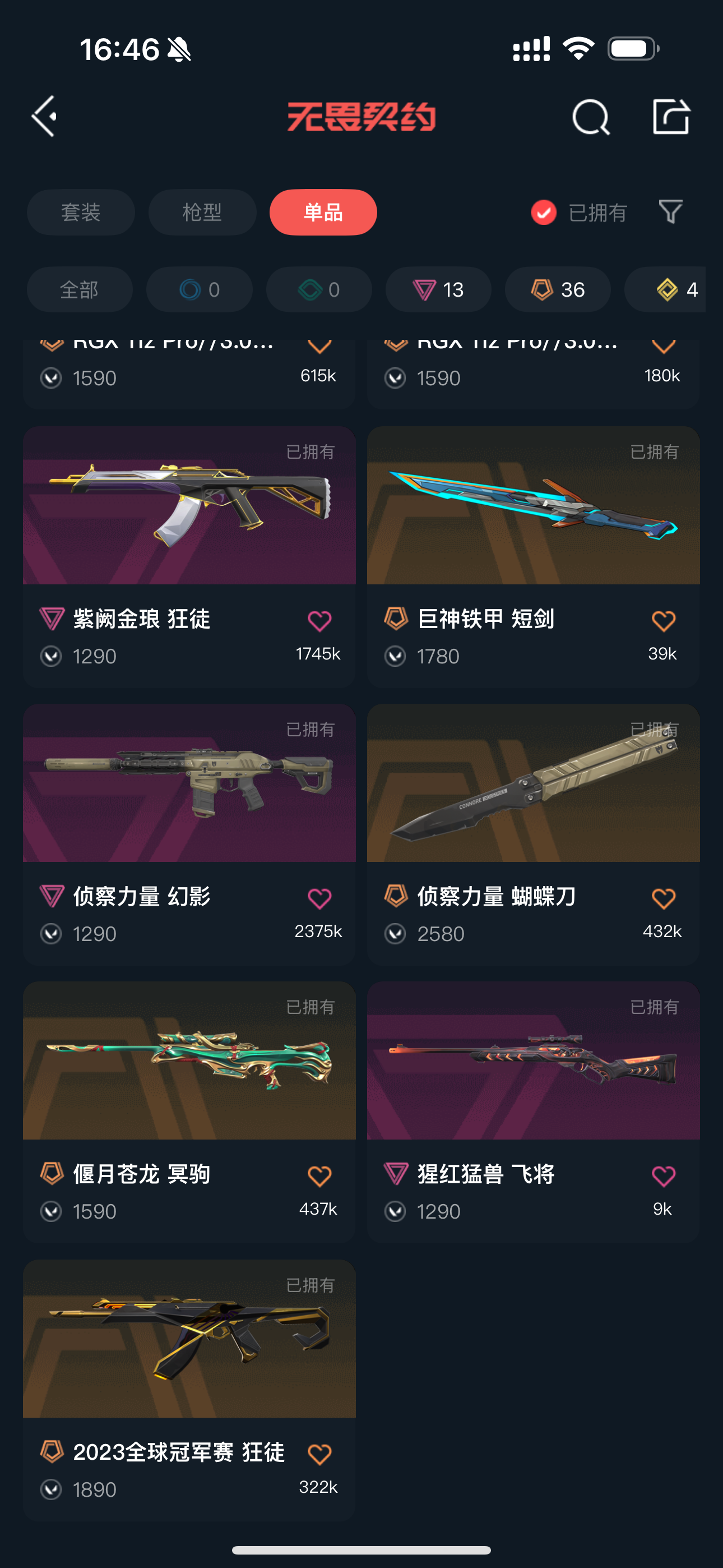Switch to the 套装 tab
Image resolution: width=723 pixels, height=1568 pixels.
click(80, 213)
